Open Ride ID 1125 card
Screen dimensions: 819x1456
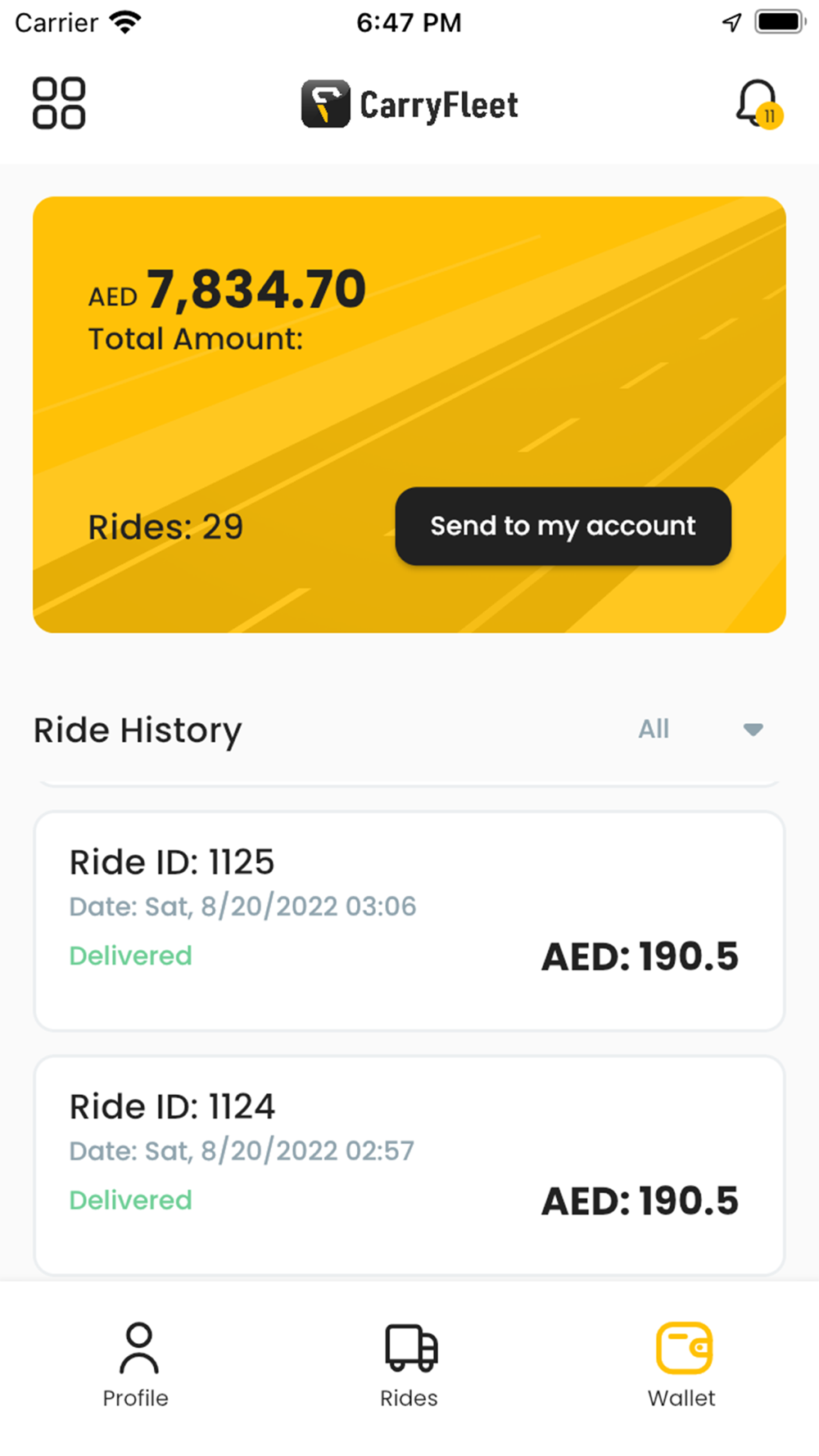coord(409,921)
